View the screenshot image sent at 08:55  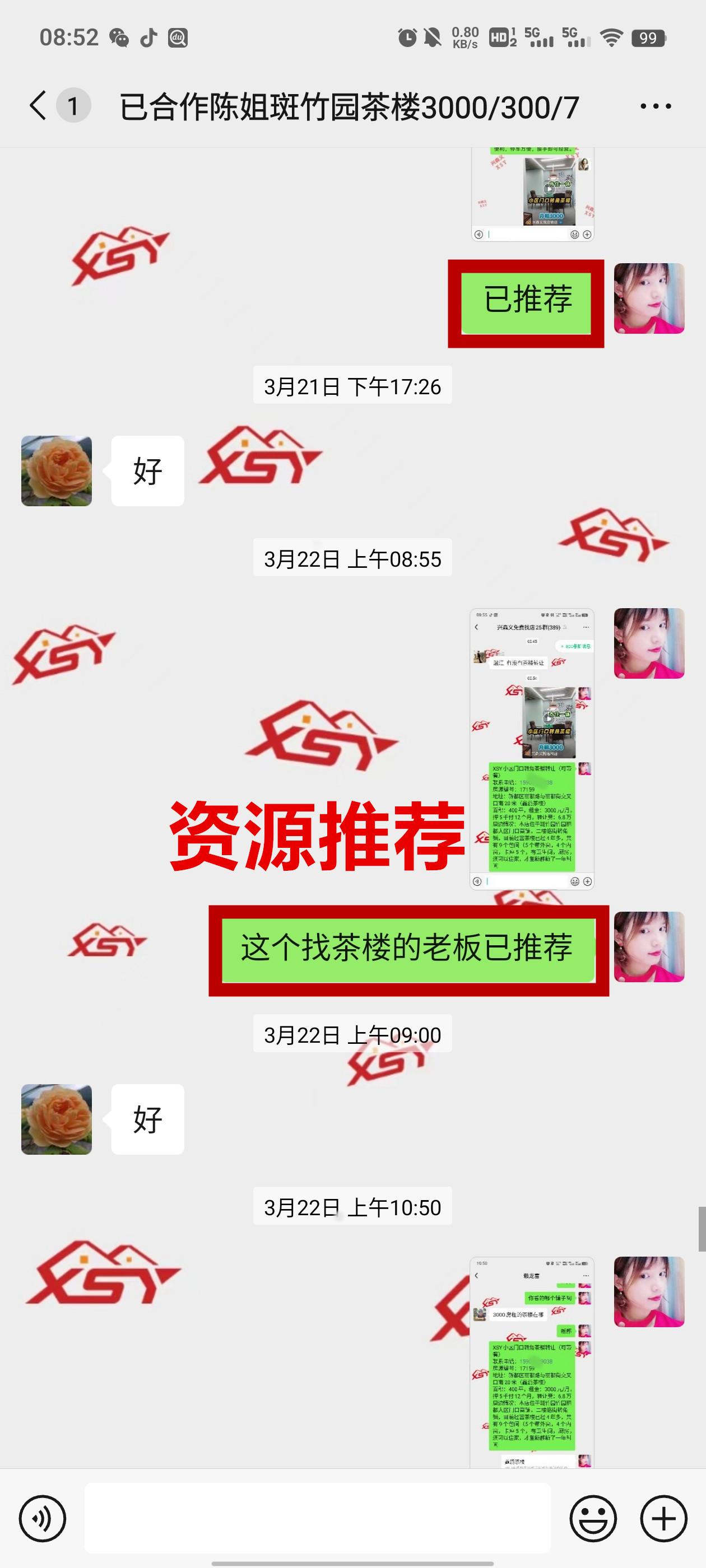tap(531, 749)
